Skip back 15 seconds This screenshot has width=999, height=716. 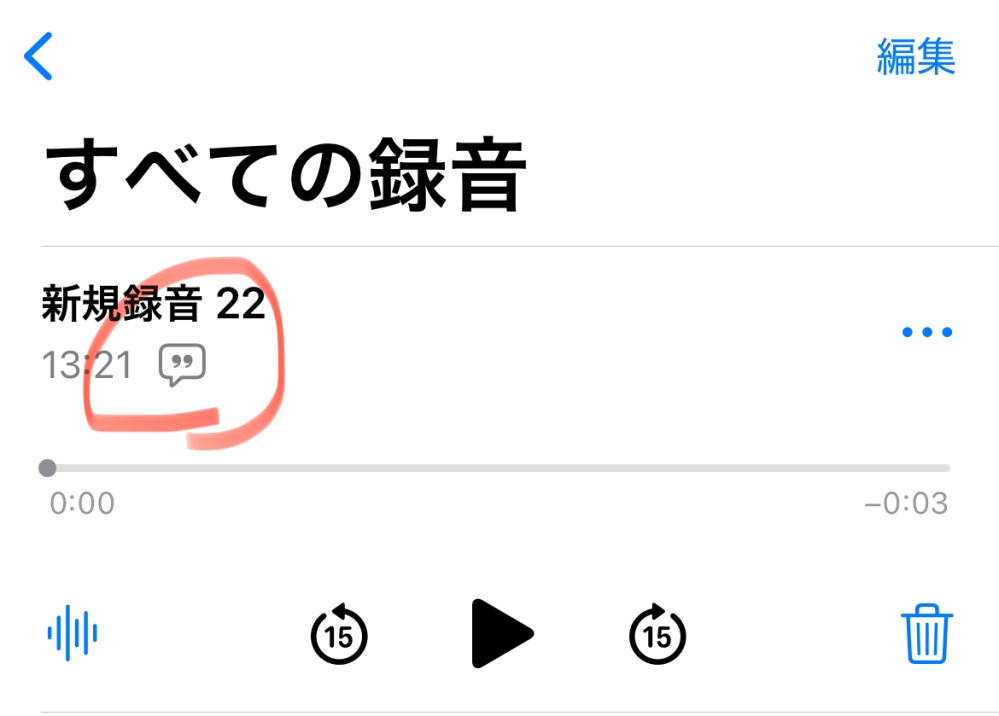pyautogui.click(x=339, y=634)
